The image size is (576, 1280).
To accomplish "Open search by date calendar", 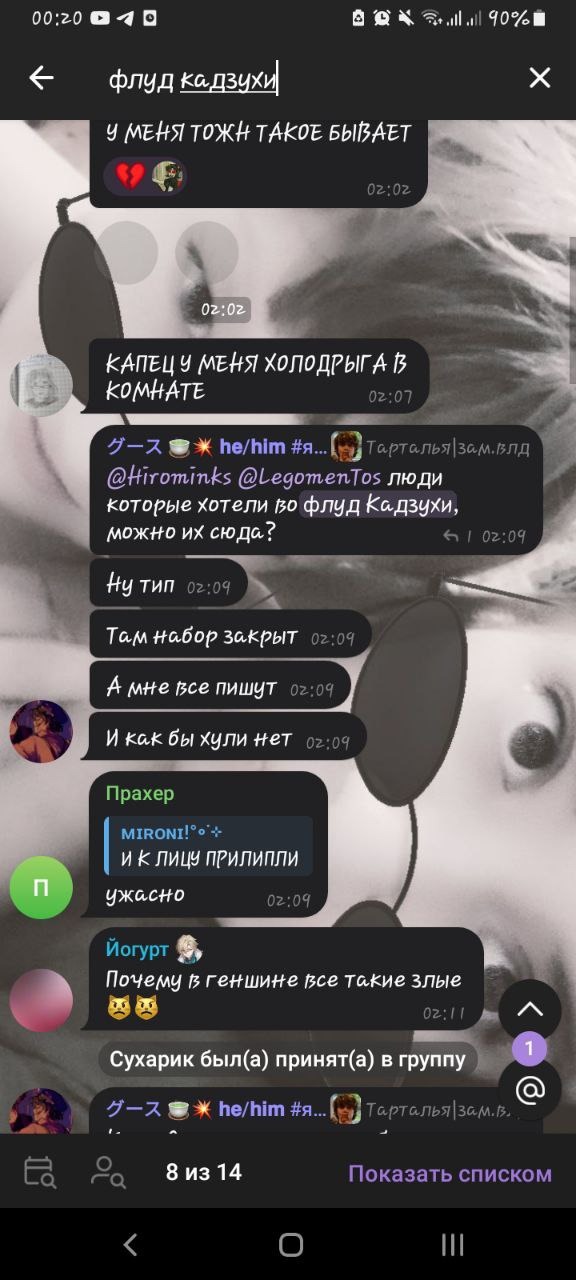I will click(x=40, y=1172).
